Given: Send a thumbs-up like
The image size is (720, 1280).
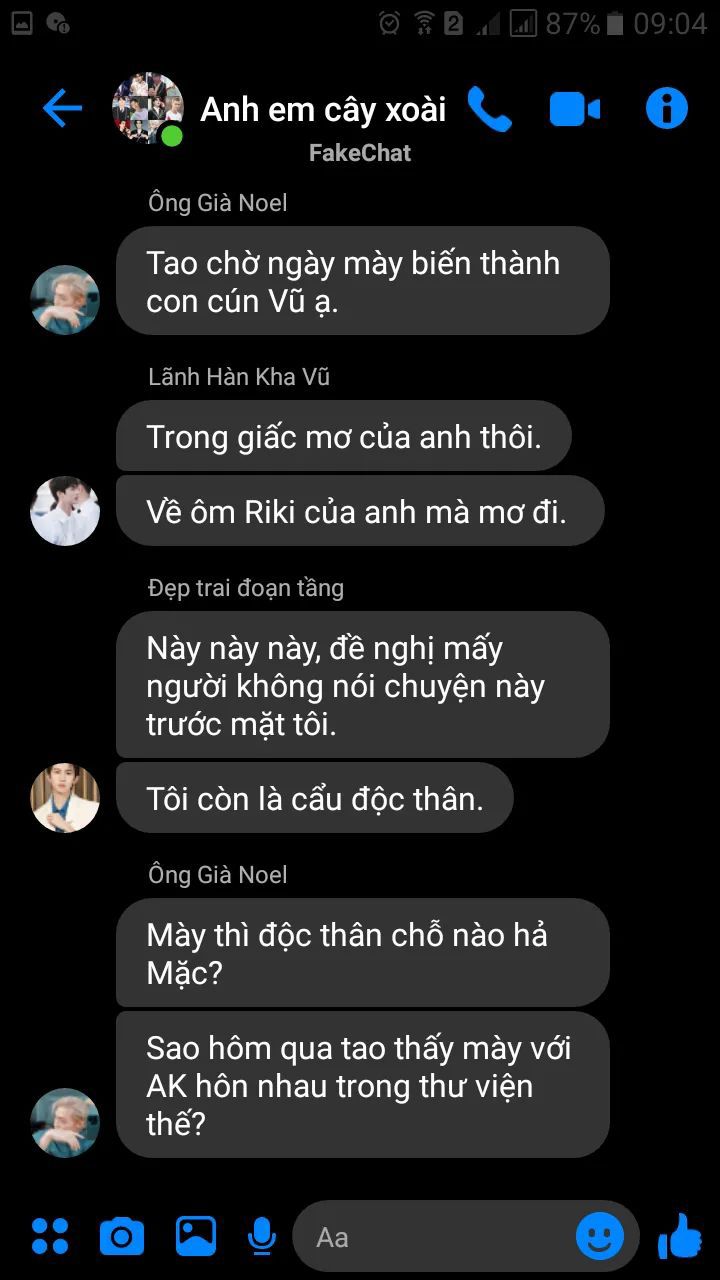Looking at the screenshot, I should coord(680,1237).
